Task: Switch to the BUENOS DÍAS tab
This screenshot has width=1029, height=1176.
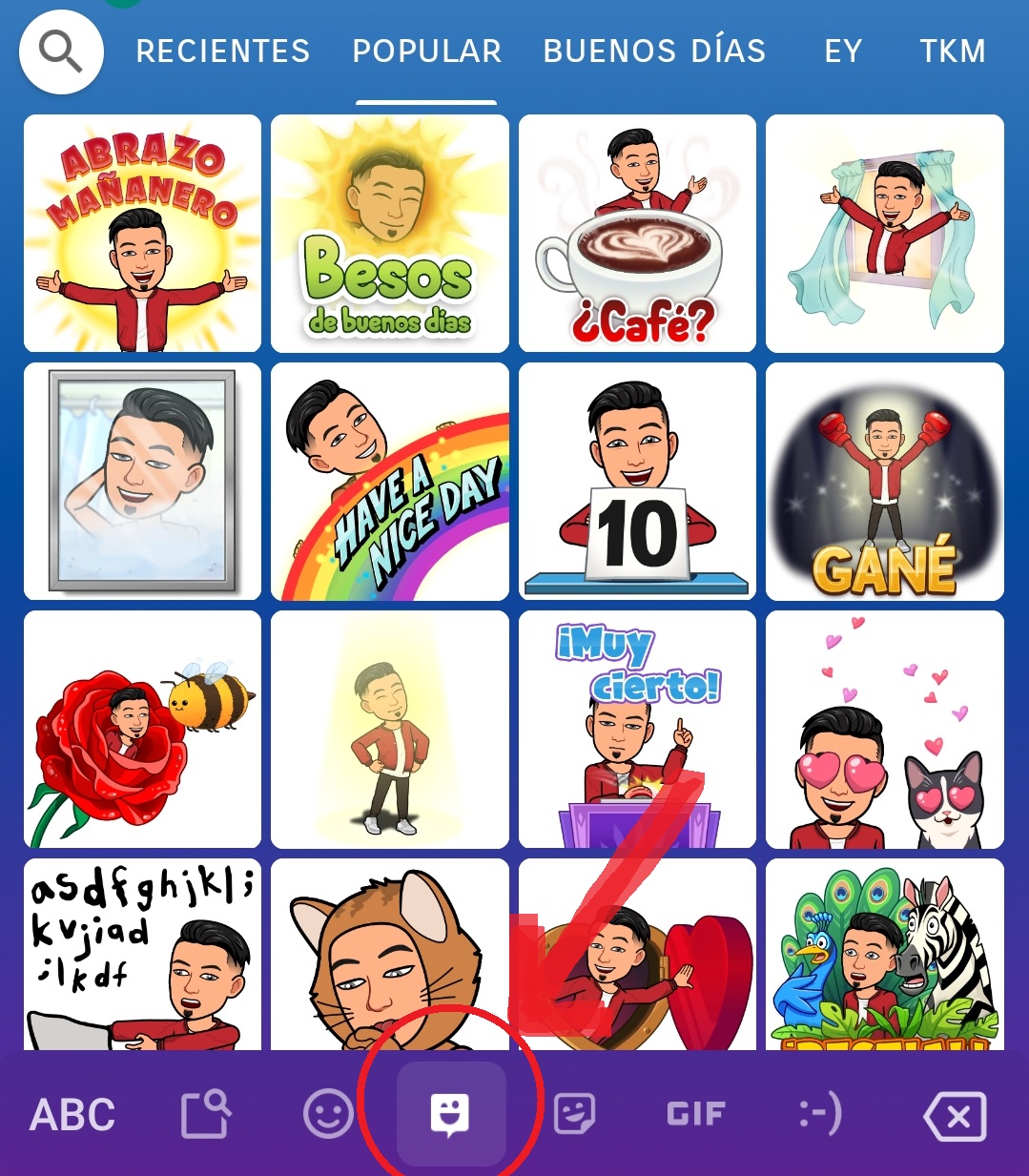Action: click(x=654, y=52)
